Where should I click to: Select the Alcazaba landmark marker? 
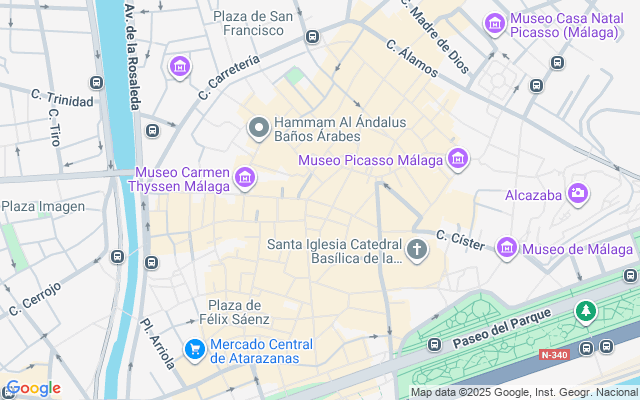coord(577,193)
